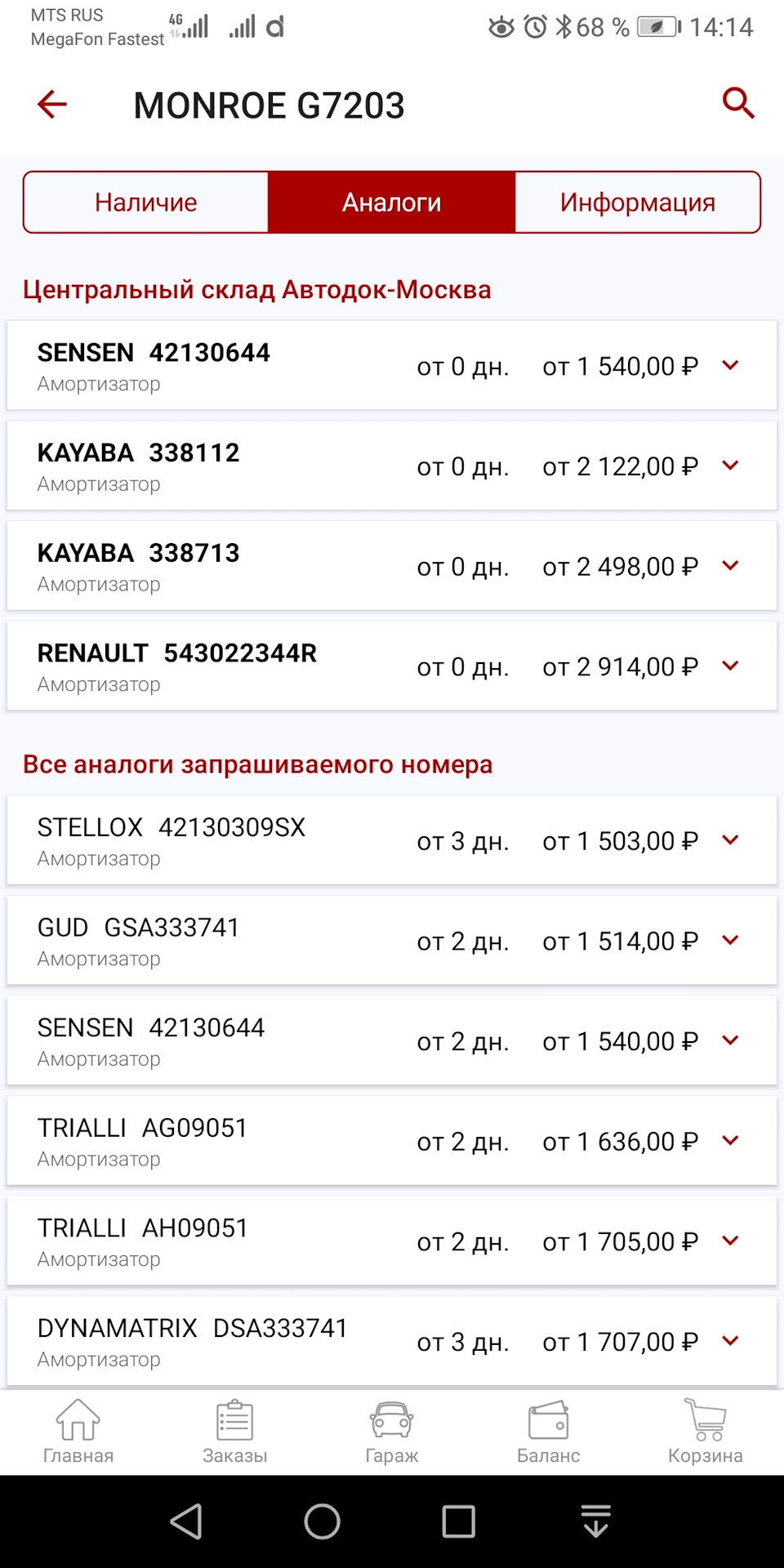Viewport: 784px width, 1568px height.
Task: Expand the KAYABA 338112 price details
Action: coord(729,465)
